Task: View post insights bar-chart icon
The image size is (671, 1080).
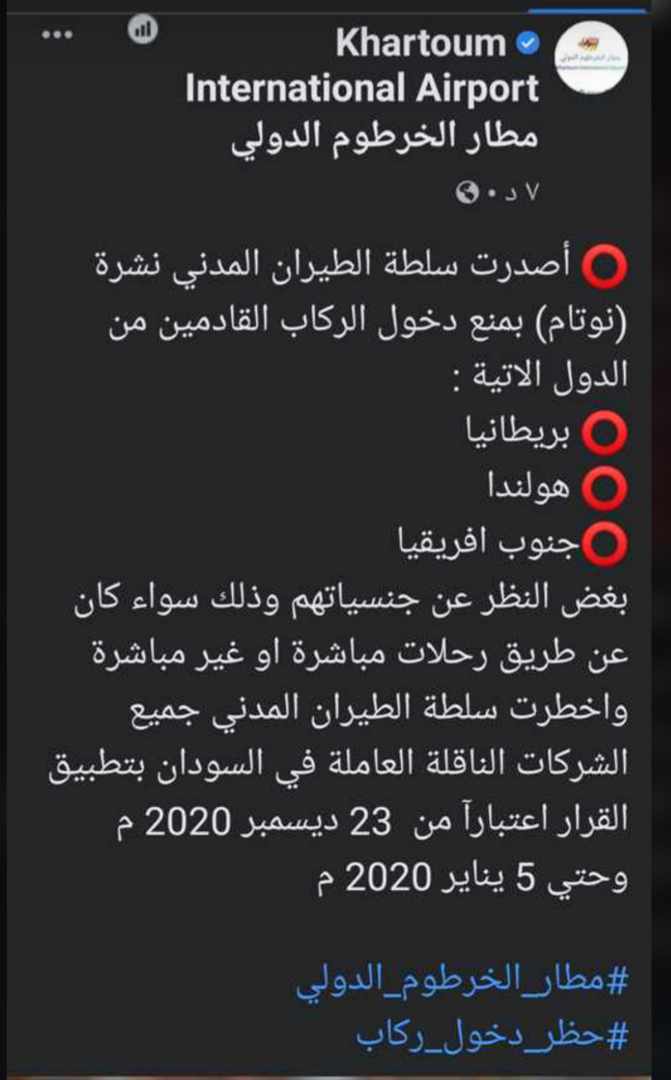Action: [x=143, y=30]
